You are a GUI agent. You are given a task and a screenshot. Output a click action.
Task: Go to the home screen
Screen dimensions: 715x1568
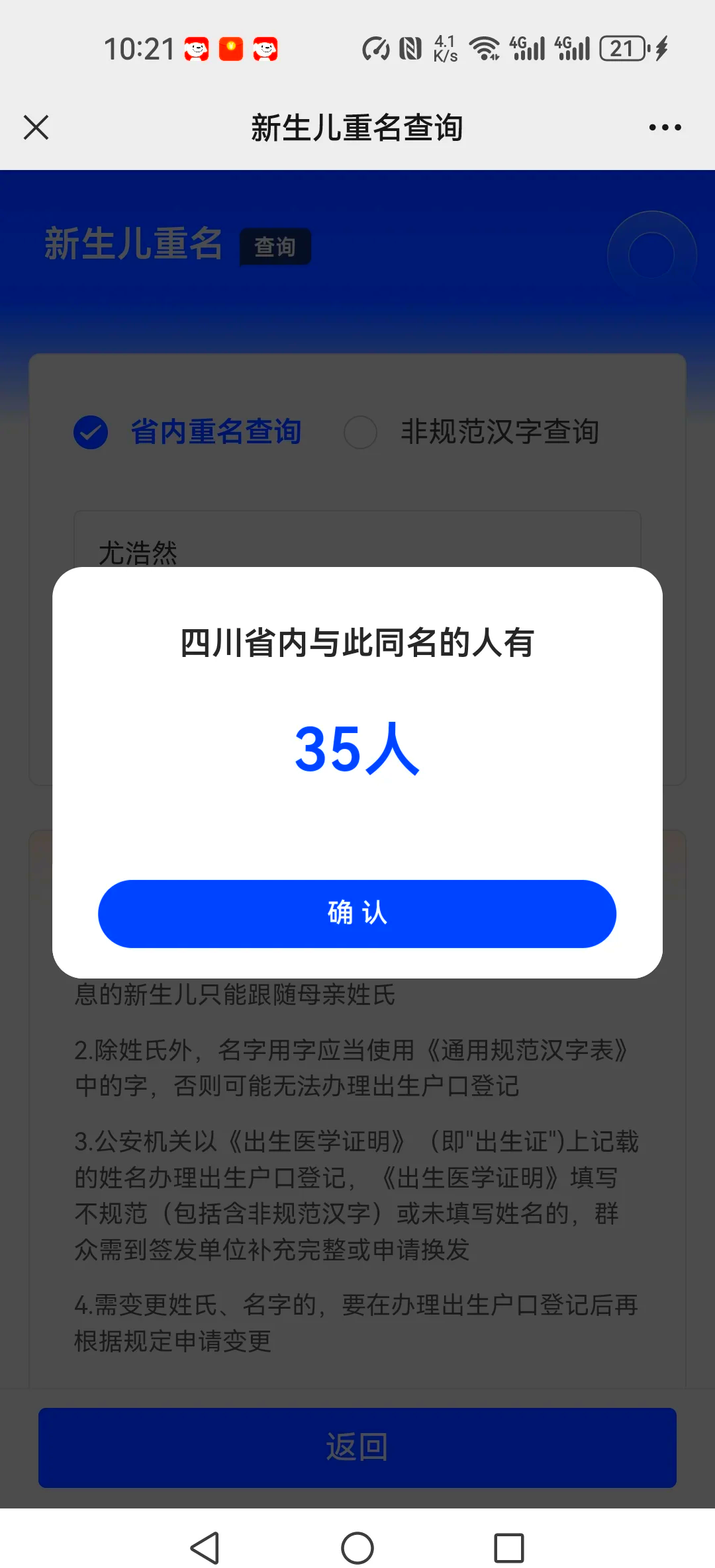point(358,1548)
